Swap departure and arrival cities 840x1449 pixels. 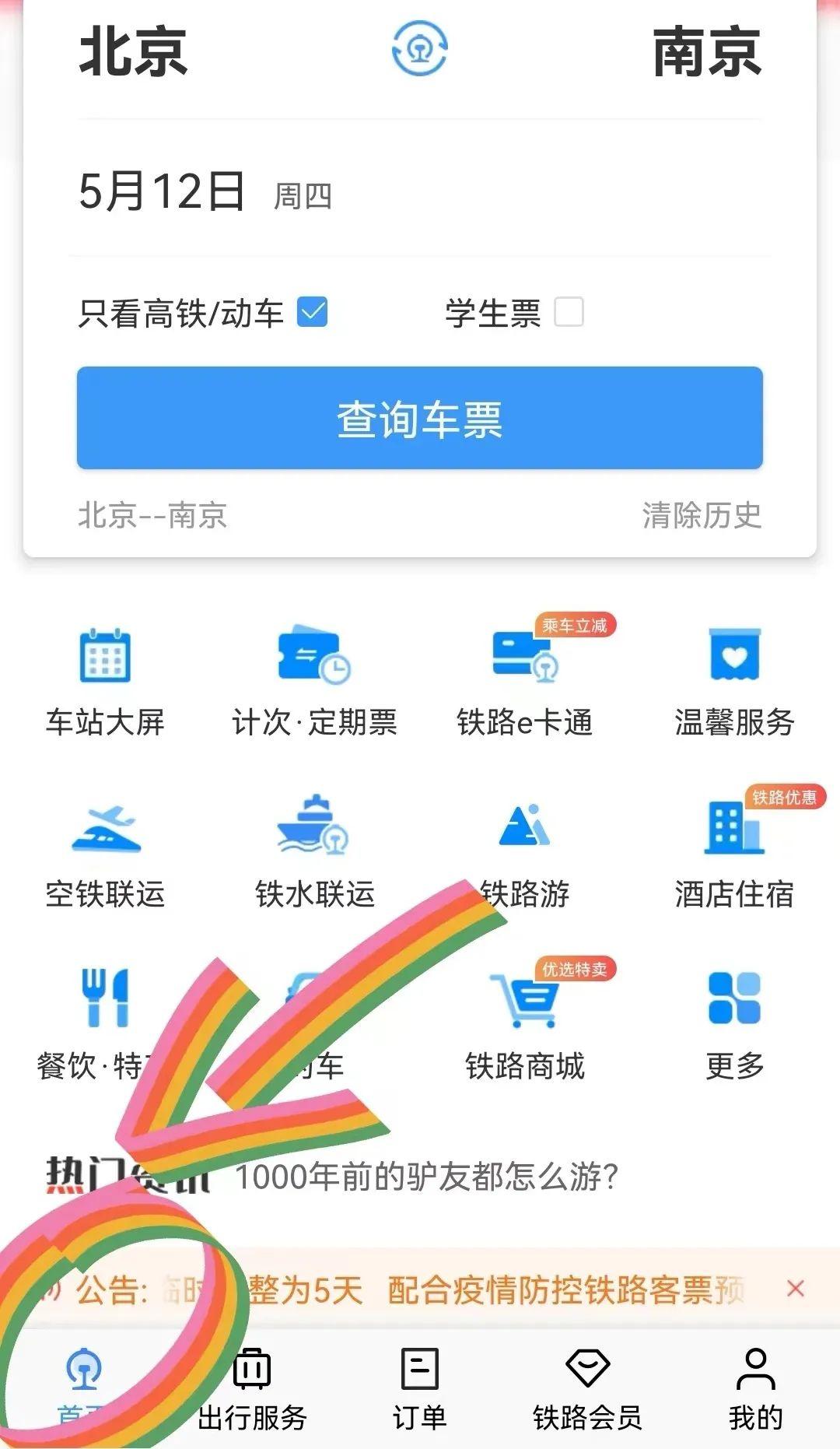pyautogui.click(x=420, y=48)
